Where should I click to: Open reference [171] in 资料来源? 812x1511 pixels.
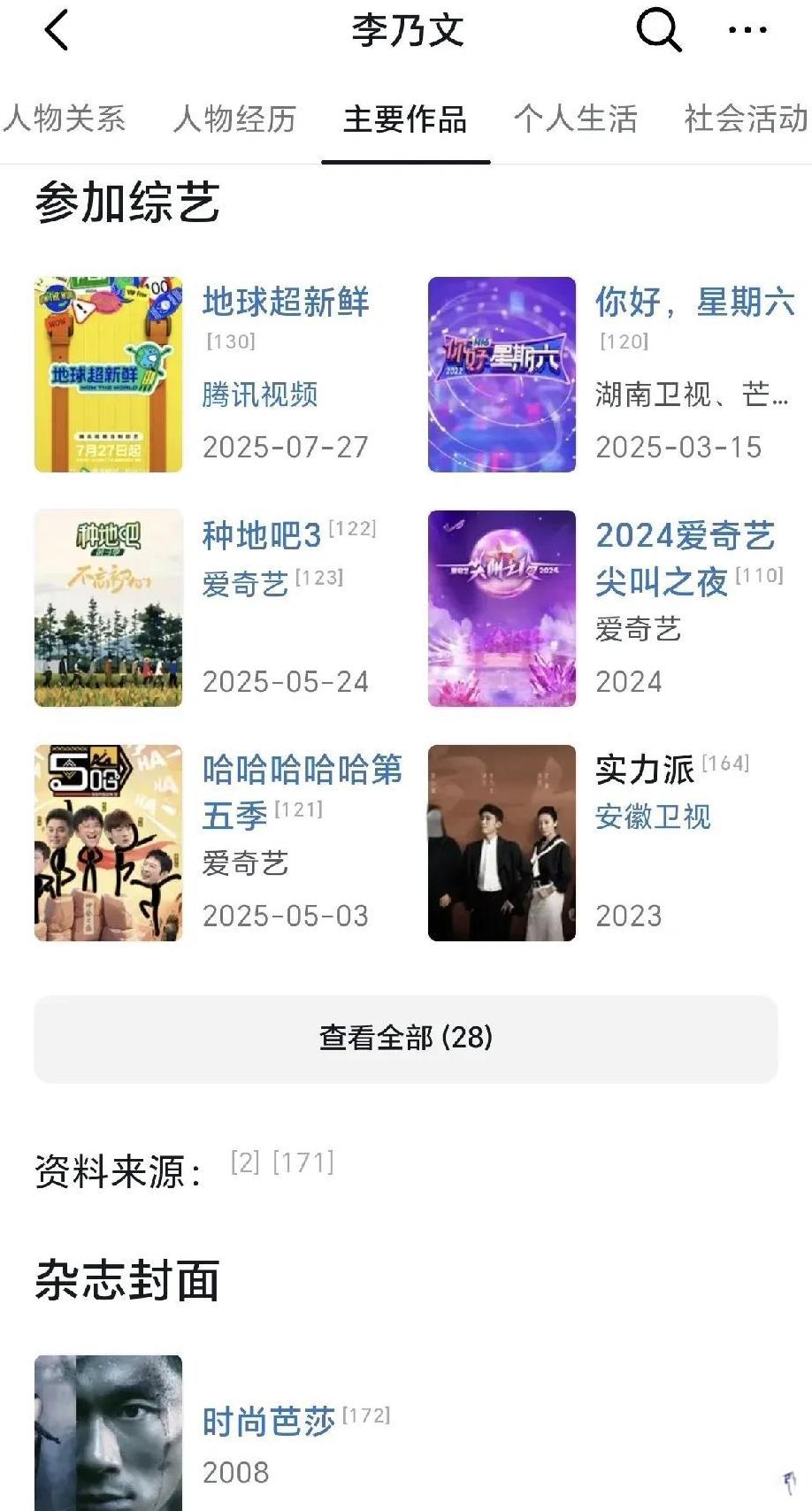coord(303,1162)
